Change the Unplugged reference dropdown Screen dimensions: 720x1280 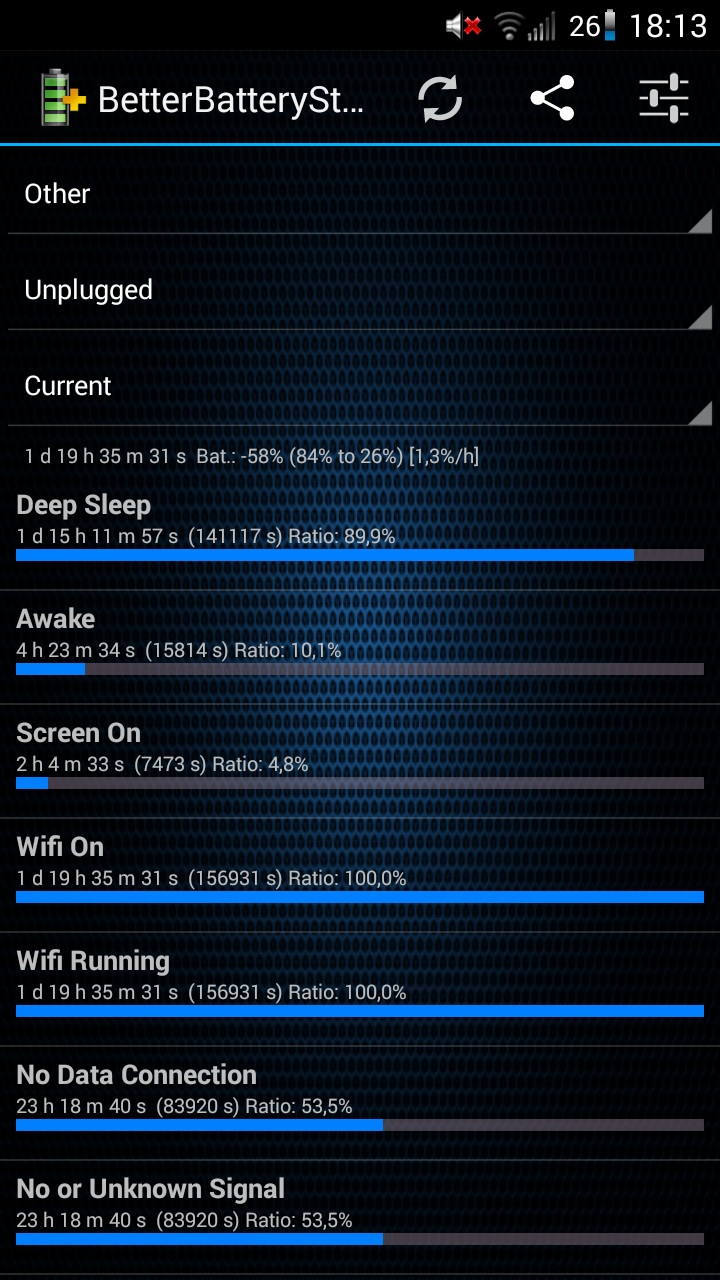360,290
